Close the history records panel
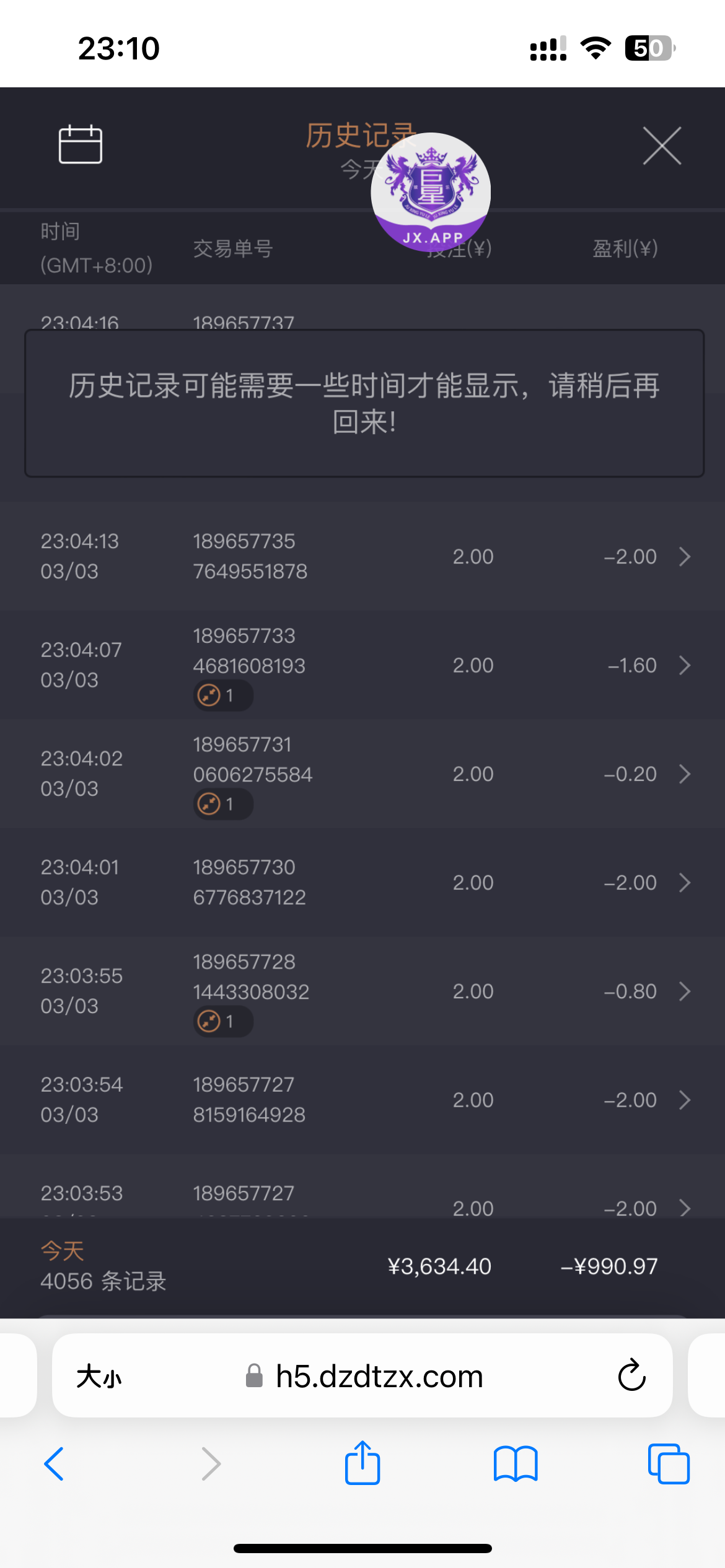 (662, 146)
